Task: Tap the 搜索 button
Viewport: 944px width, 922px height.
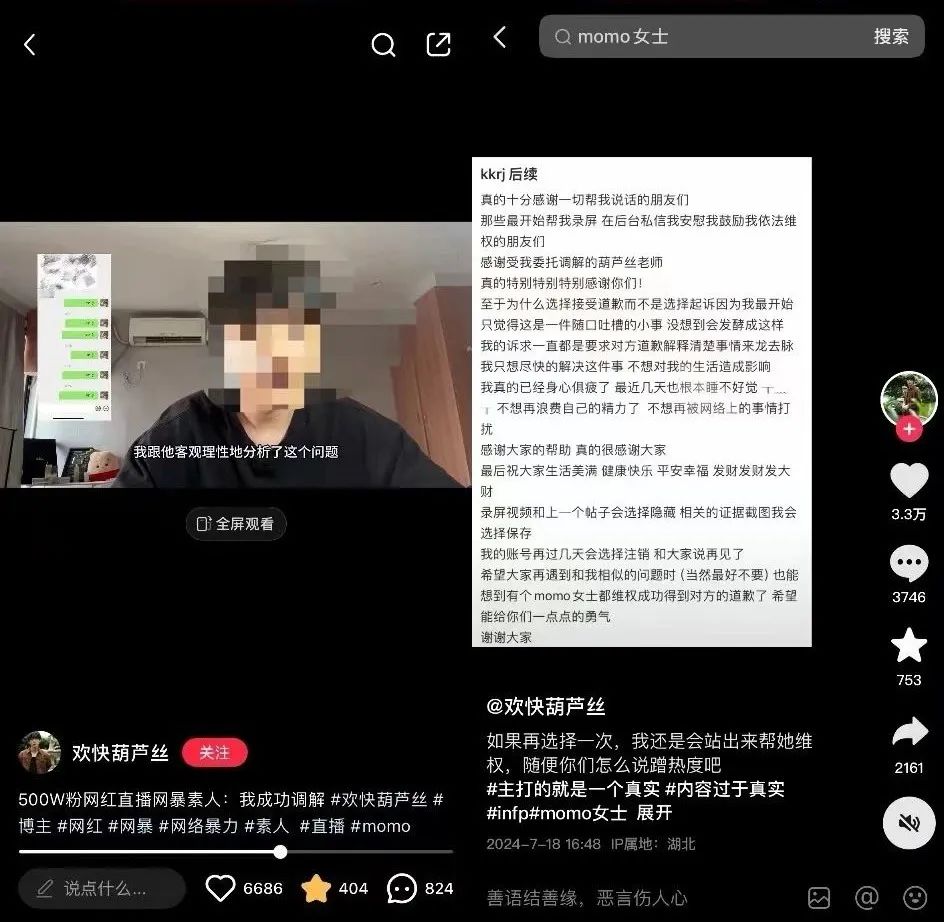Action: tap(891, 37)
